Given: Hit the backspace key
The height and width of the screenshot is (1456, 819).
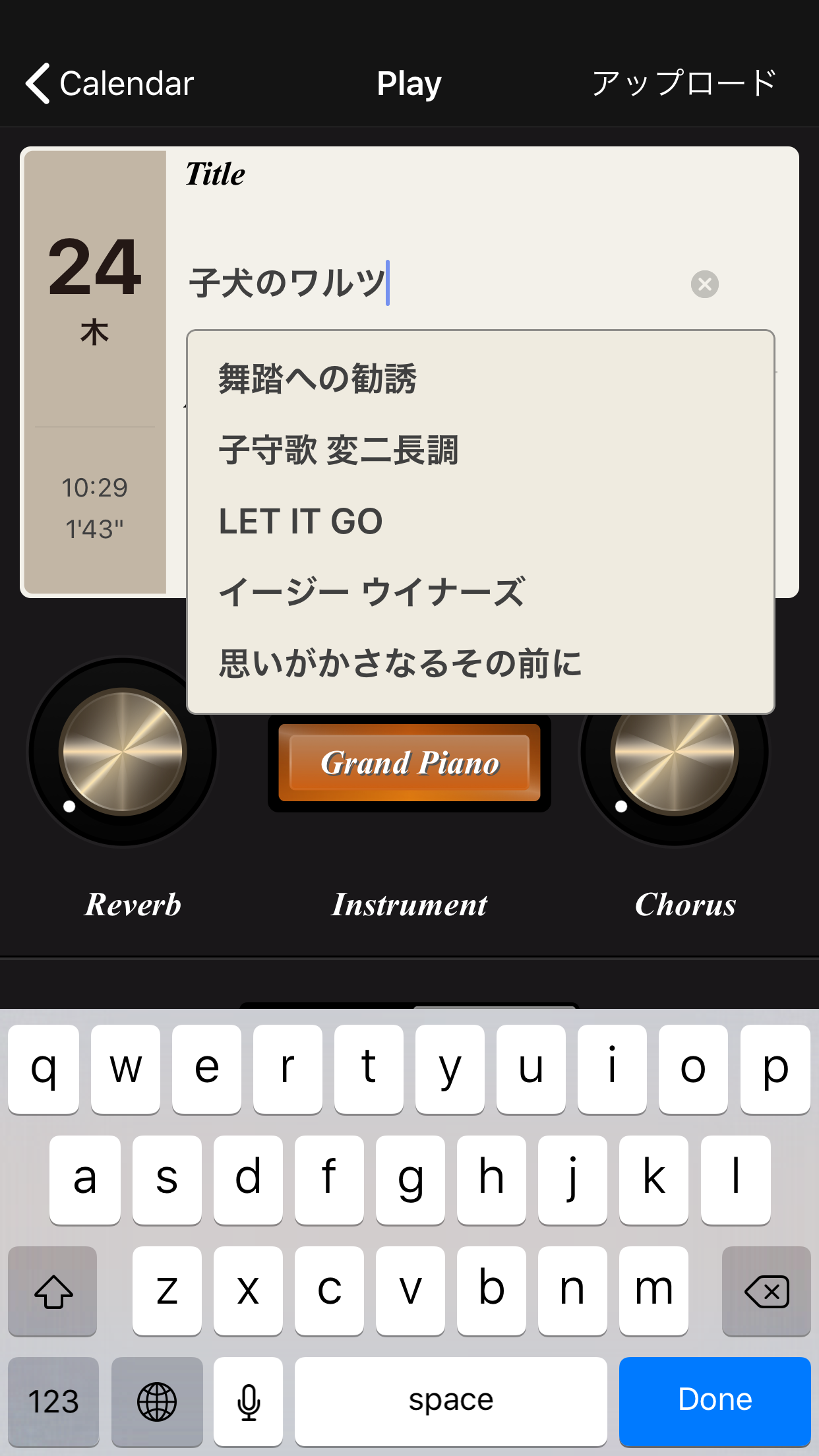Looking at the screenshot, I should point(766,1290).
